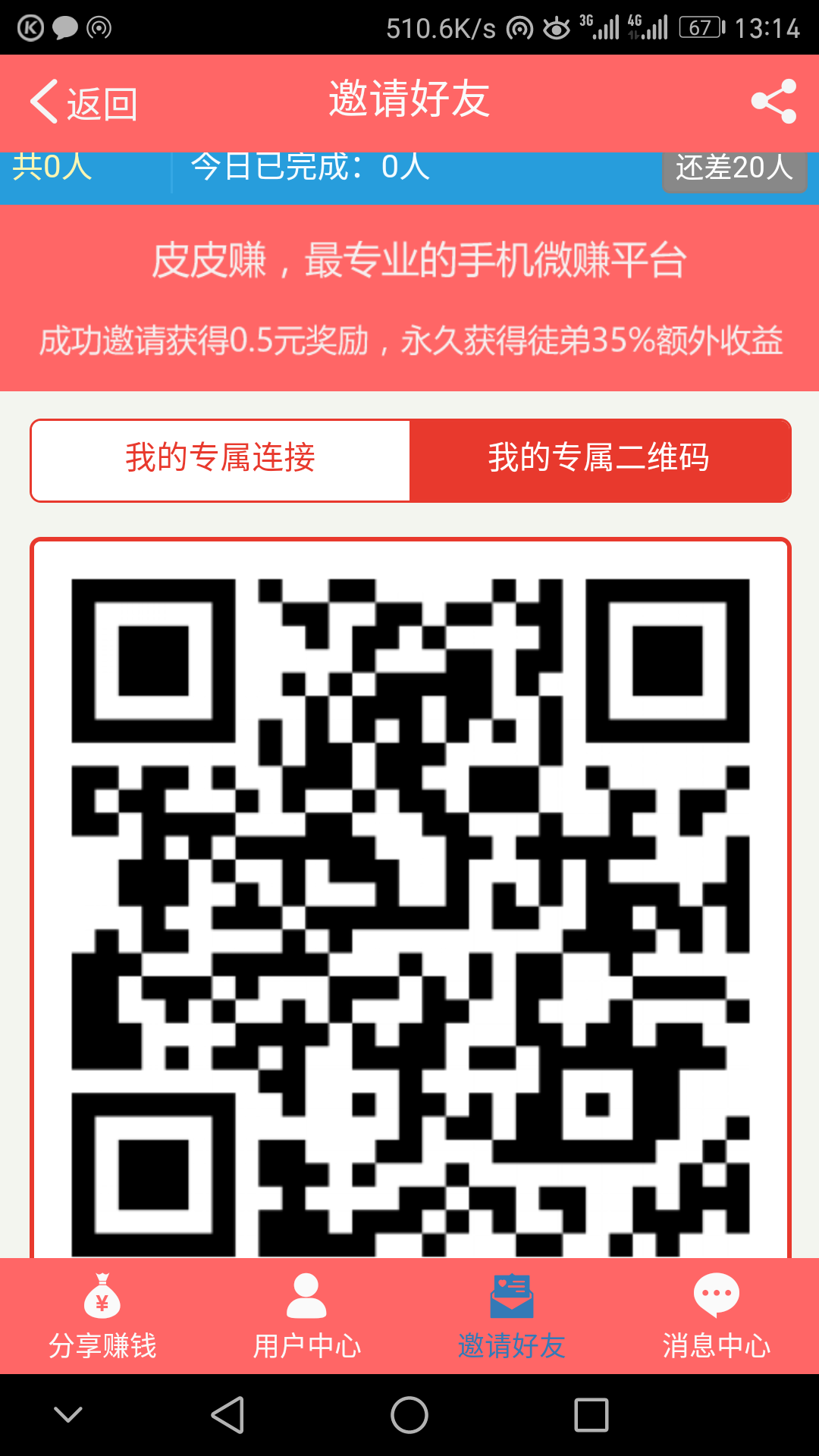Tap the invitation progress bar strip

[409, 171]
